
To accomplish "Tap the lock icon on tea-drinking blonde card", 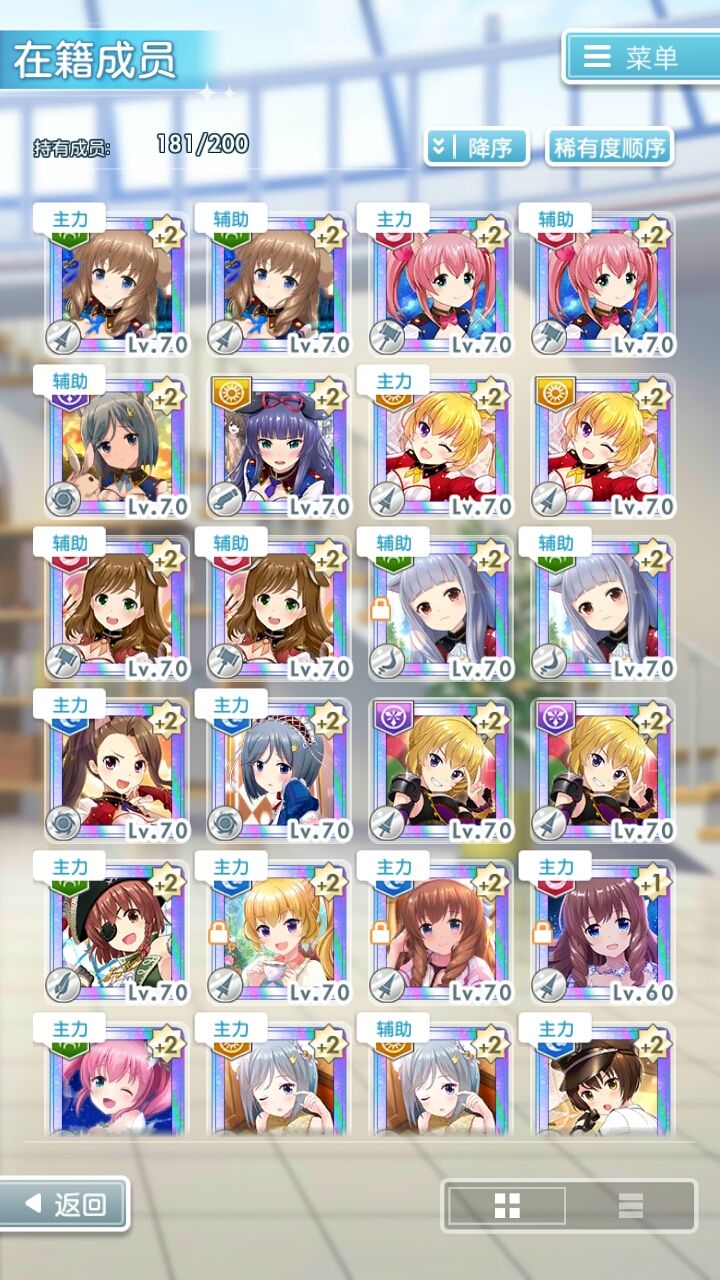I will 216,932.
